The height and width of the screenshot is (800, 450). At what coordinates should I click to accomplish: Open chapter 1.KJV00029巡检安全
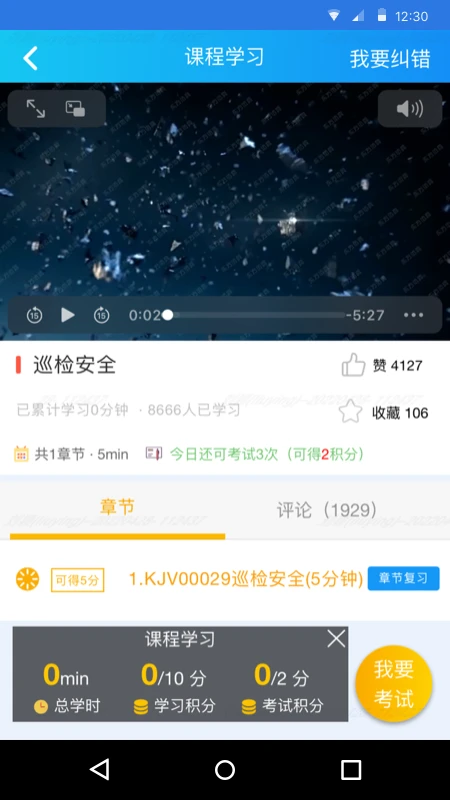[246, 580]
